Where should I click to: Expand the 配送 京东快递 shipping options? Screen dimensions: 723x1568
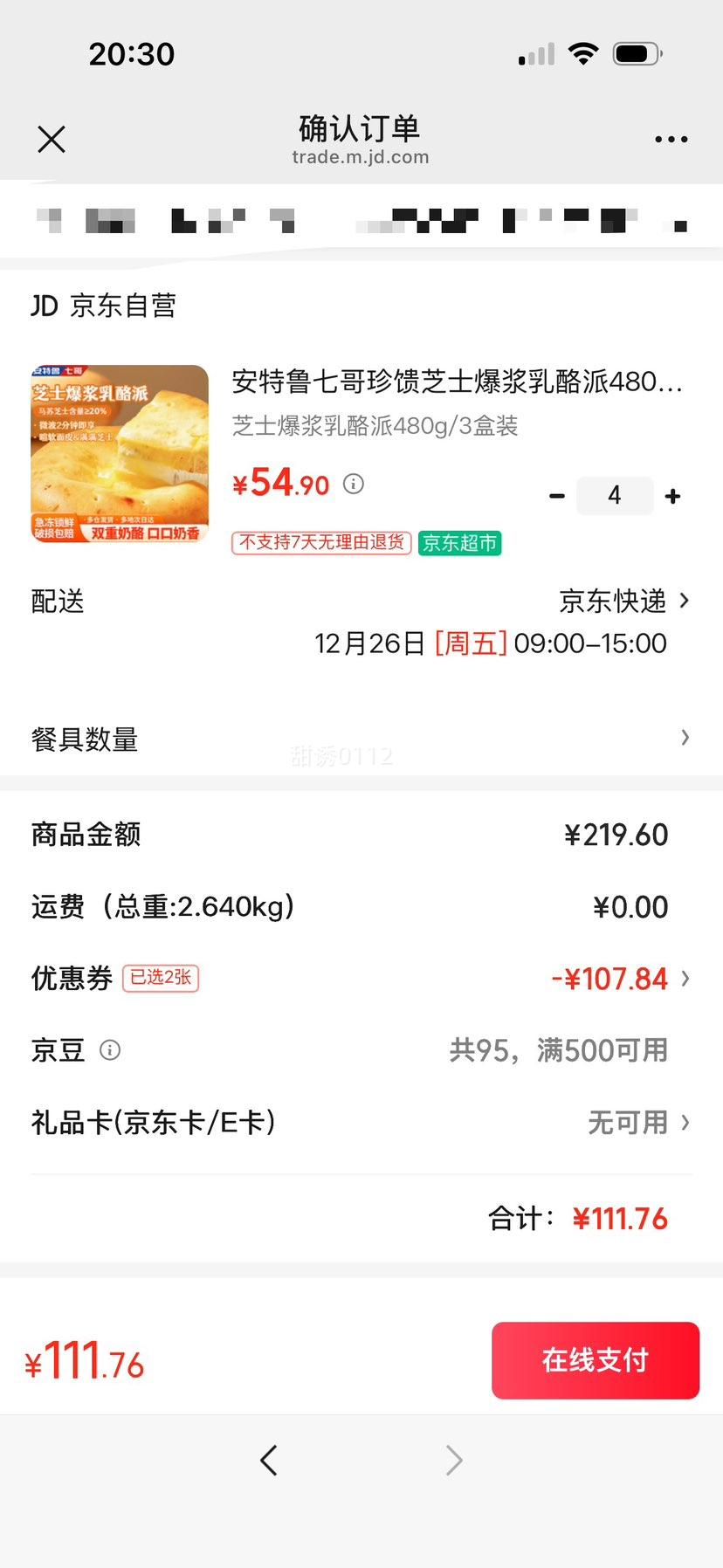[x=611, y=601]
